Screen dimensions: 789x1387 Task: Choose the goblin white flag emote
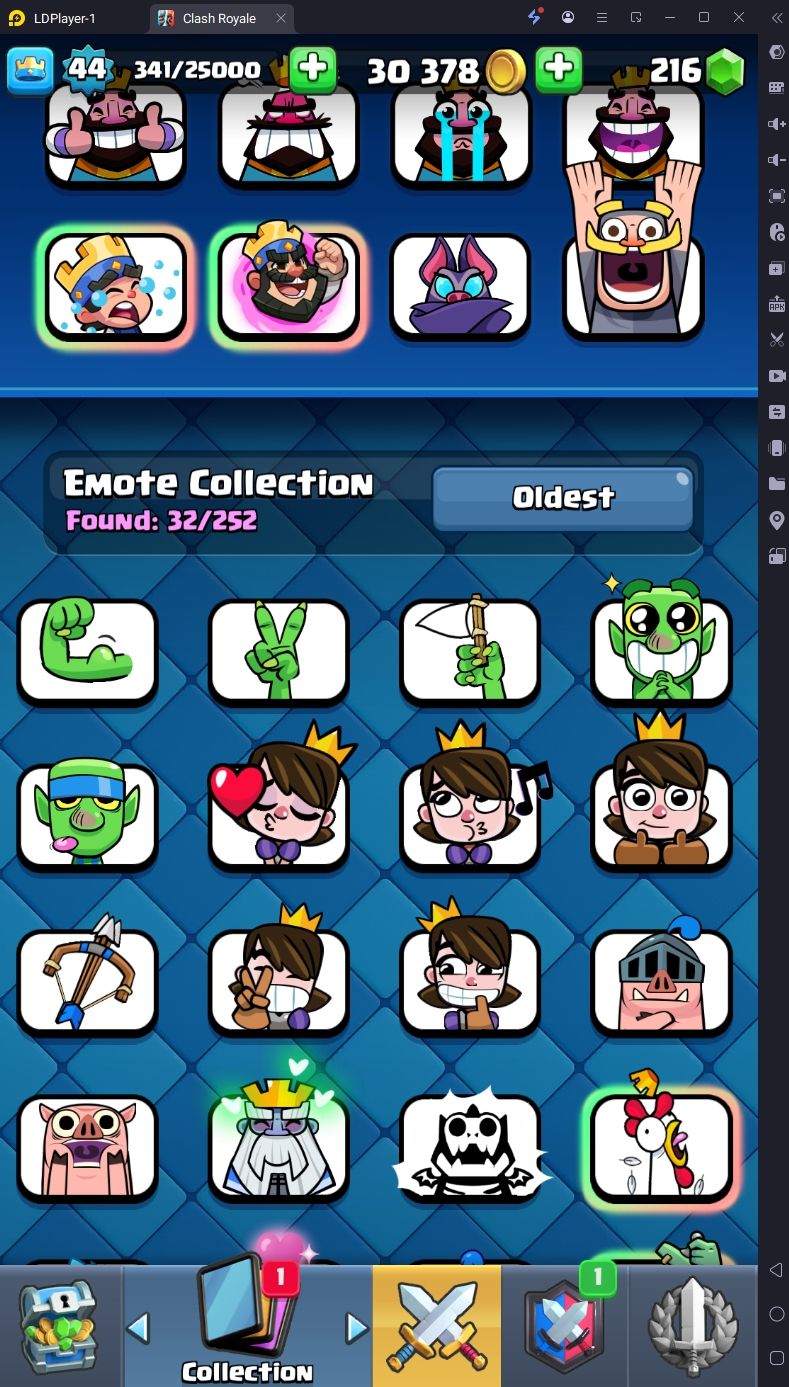[471, 651]
